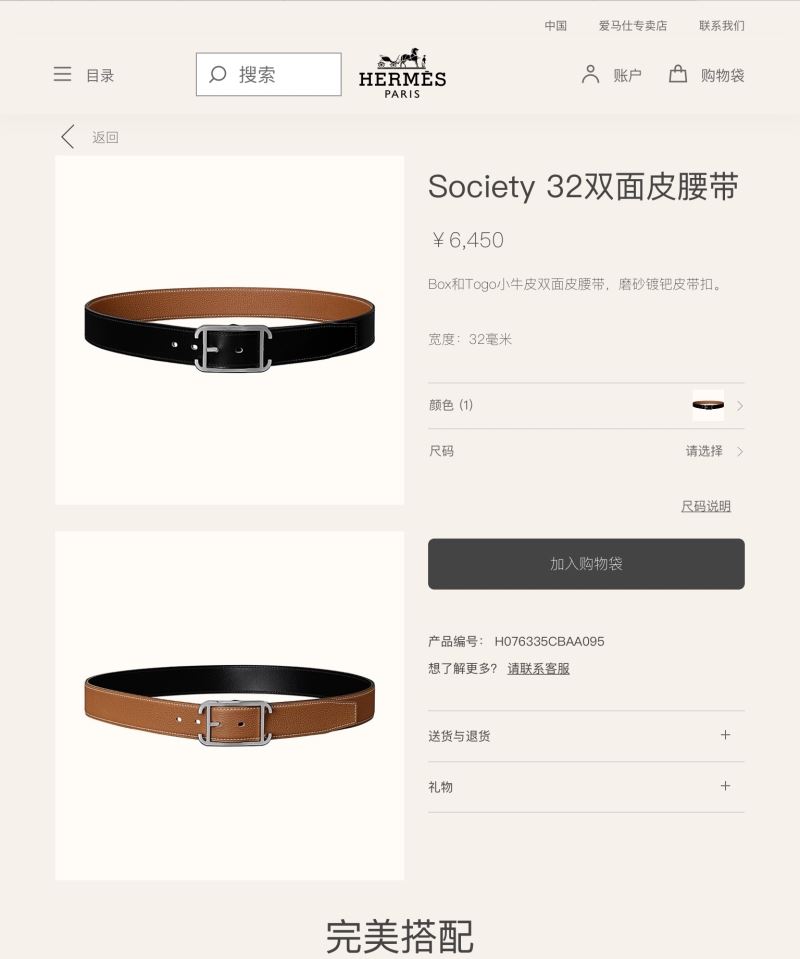Open 联系我们 contact link
This screenshot has height=959, width=800.
tap(722, 26)
